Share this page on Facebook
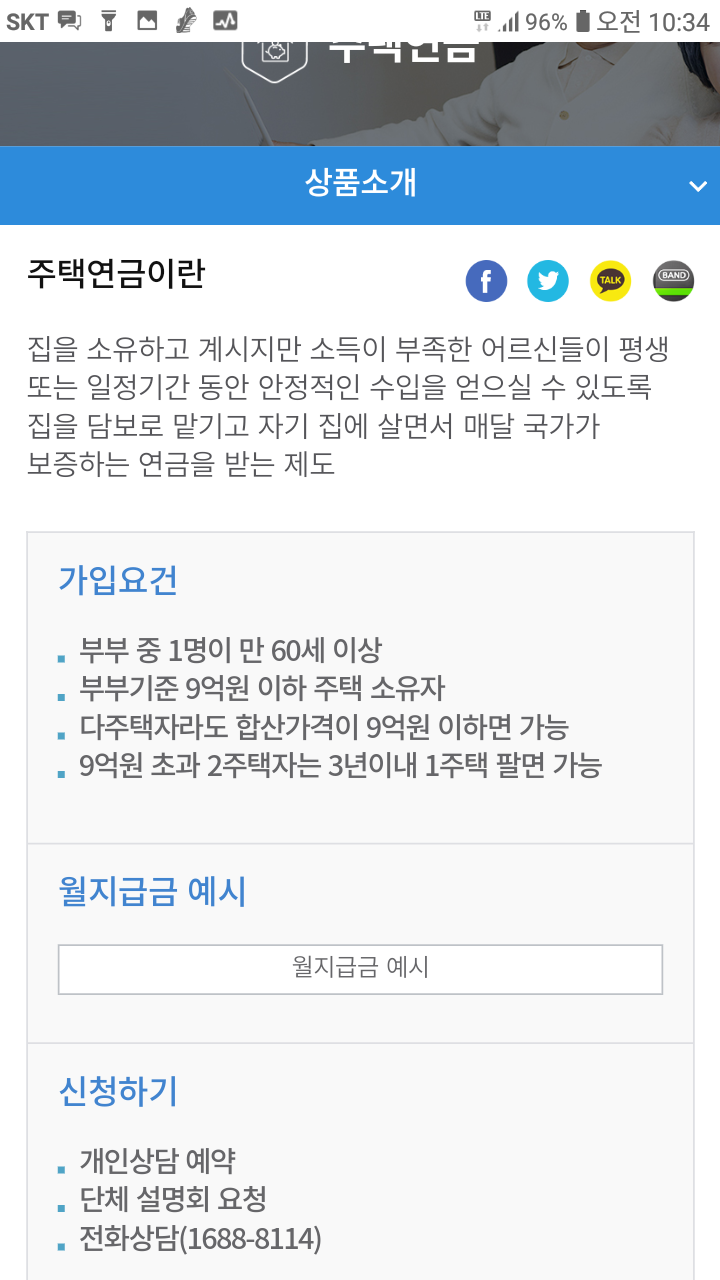This screenshot has height=1280, width=720. pyautogui.click(x=487, y=281)
